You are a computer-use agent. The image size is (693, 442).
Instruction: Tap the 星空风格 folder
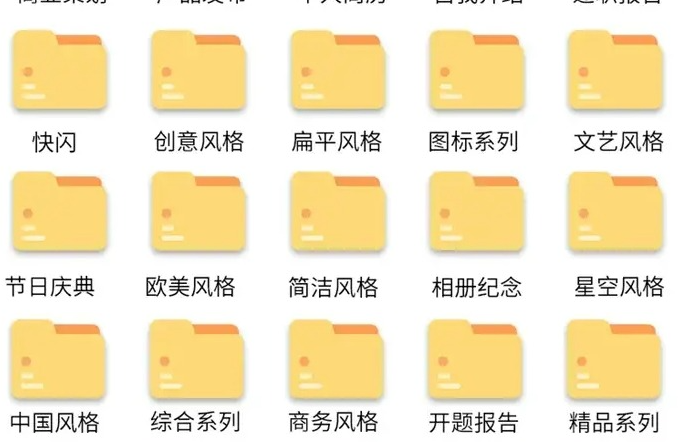click(x=613, y=215)
